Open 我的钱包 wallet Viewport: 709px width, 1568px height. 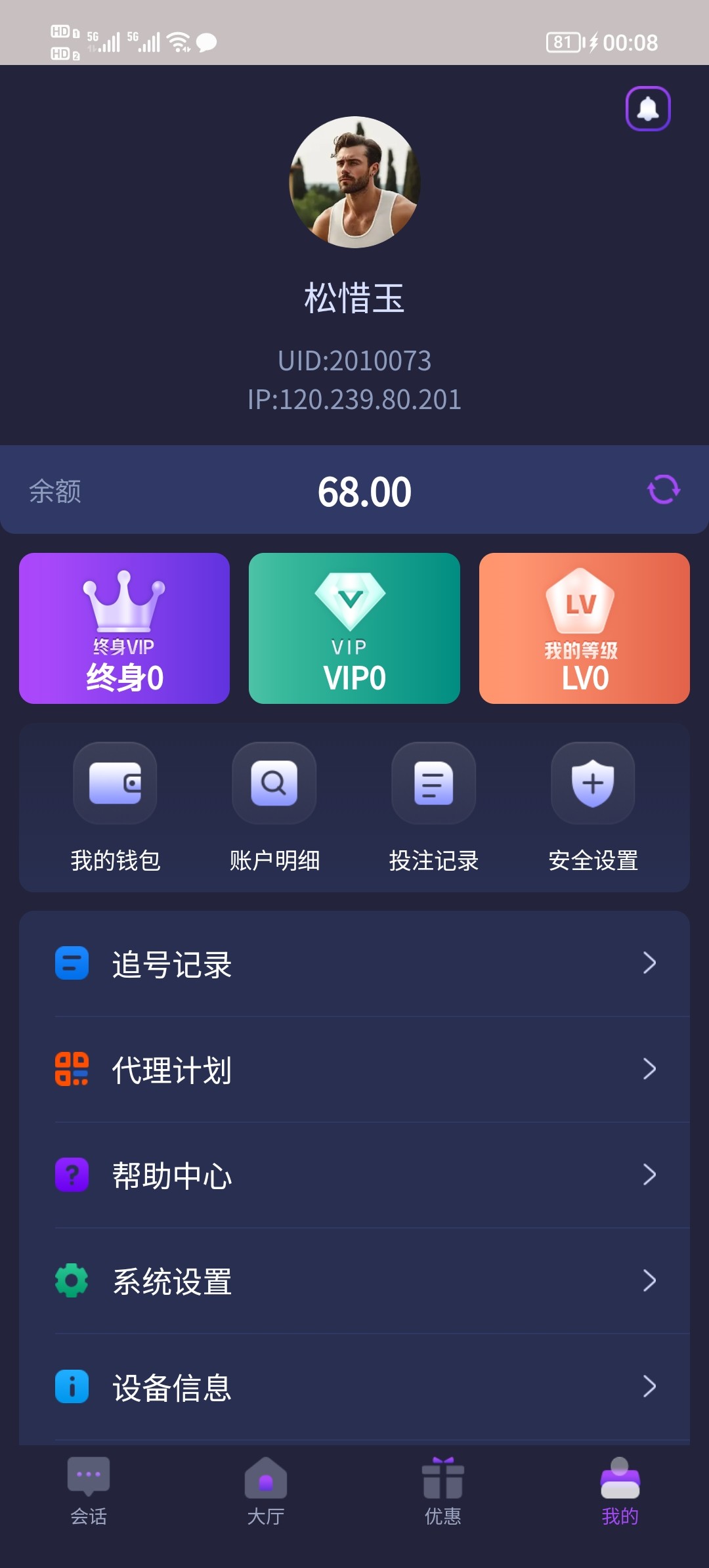[115, 808]
